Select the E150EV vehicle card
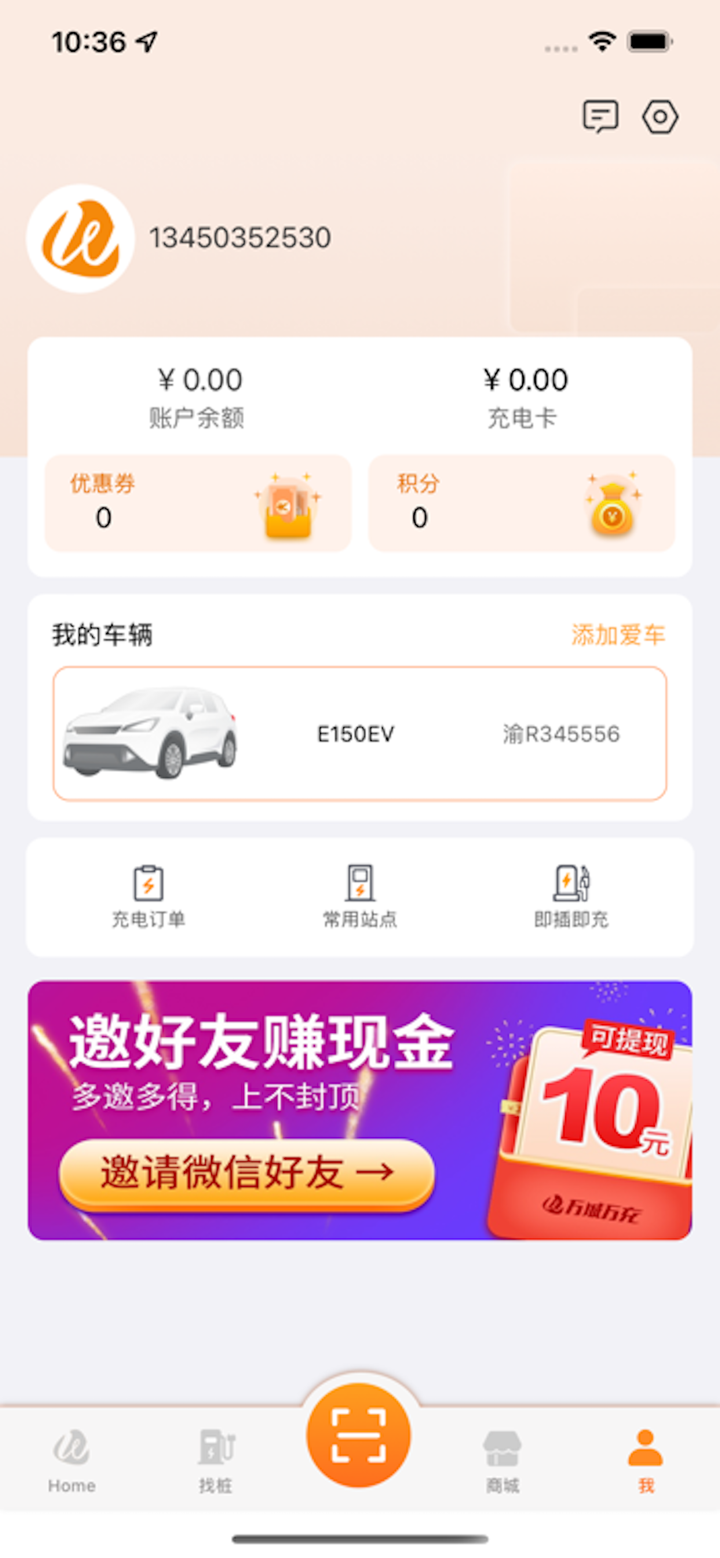 pos(359,733)
